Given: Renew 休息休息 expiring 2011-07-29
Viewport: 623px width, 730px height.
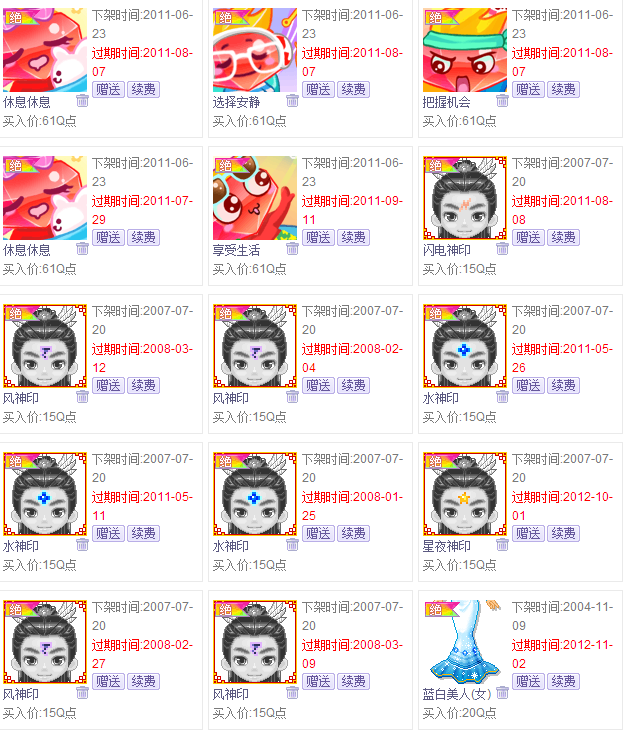Looking at the screenshot, I should tap(143, 237).
